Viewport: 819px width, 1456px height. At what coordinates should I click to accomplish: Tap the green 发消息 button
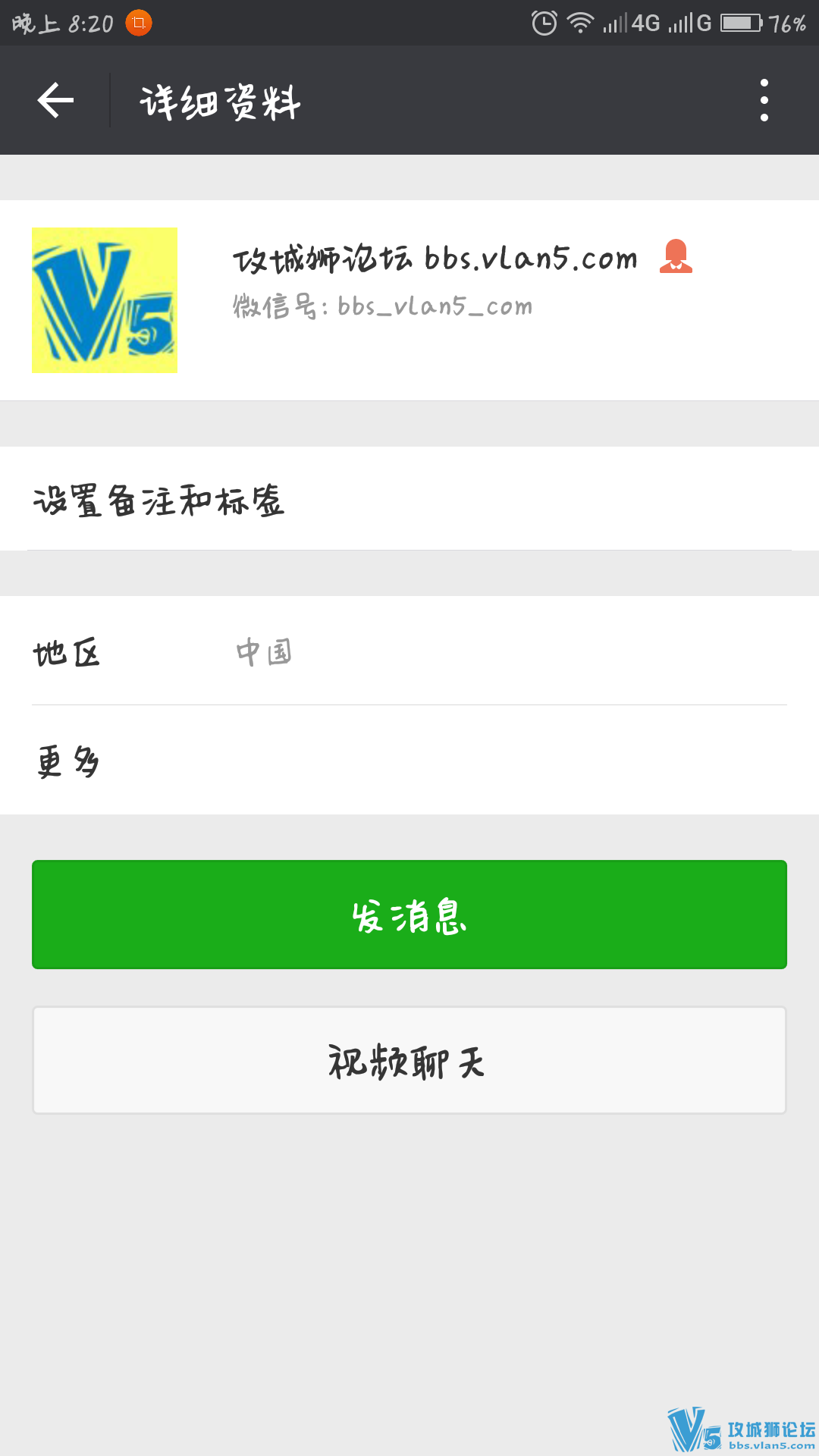409,915
